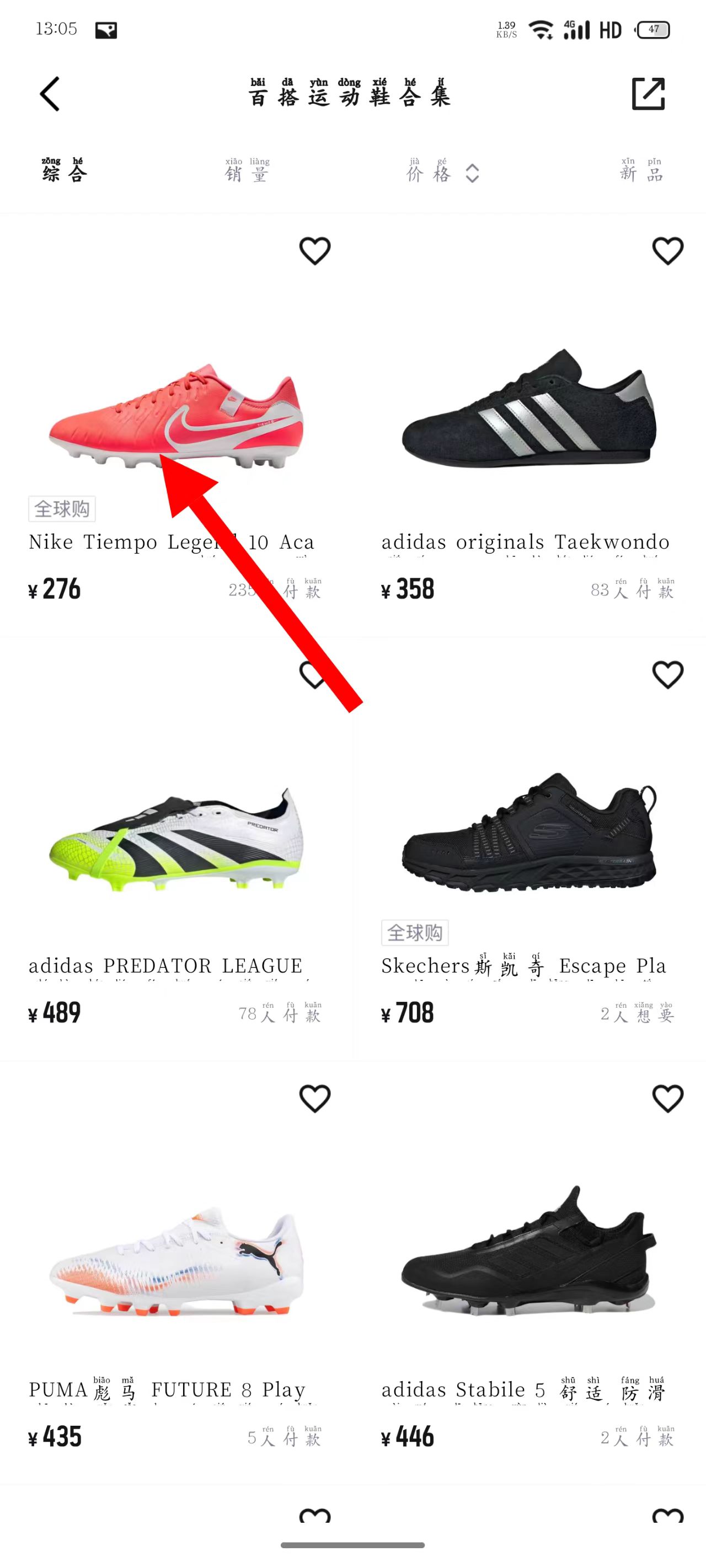
Task: Sort products by 销量
Action: point(247,172)
